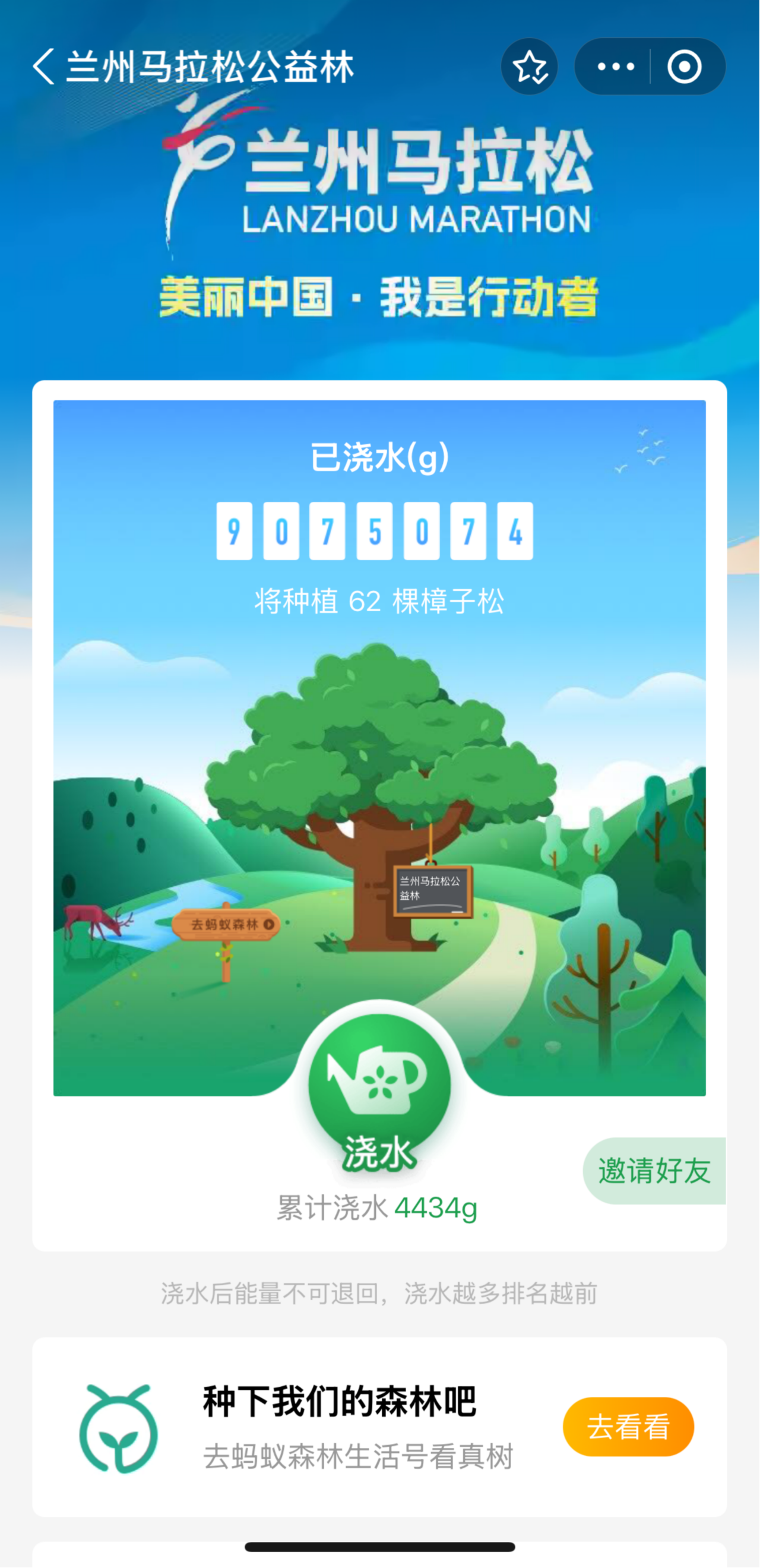760x1568 pixels.
Task: Open the three-dot more options menu
Action: click(x=615, y=67)
